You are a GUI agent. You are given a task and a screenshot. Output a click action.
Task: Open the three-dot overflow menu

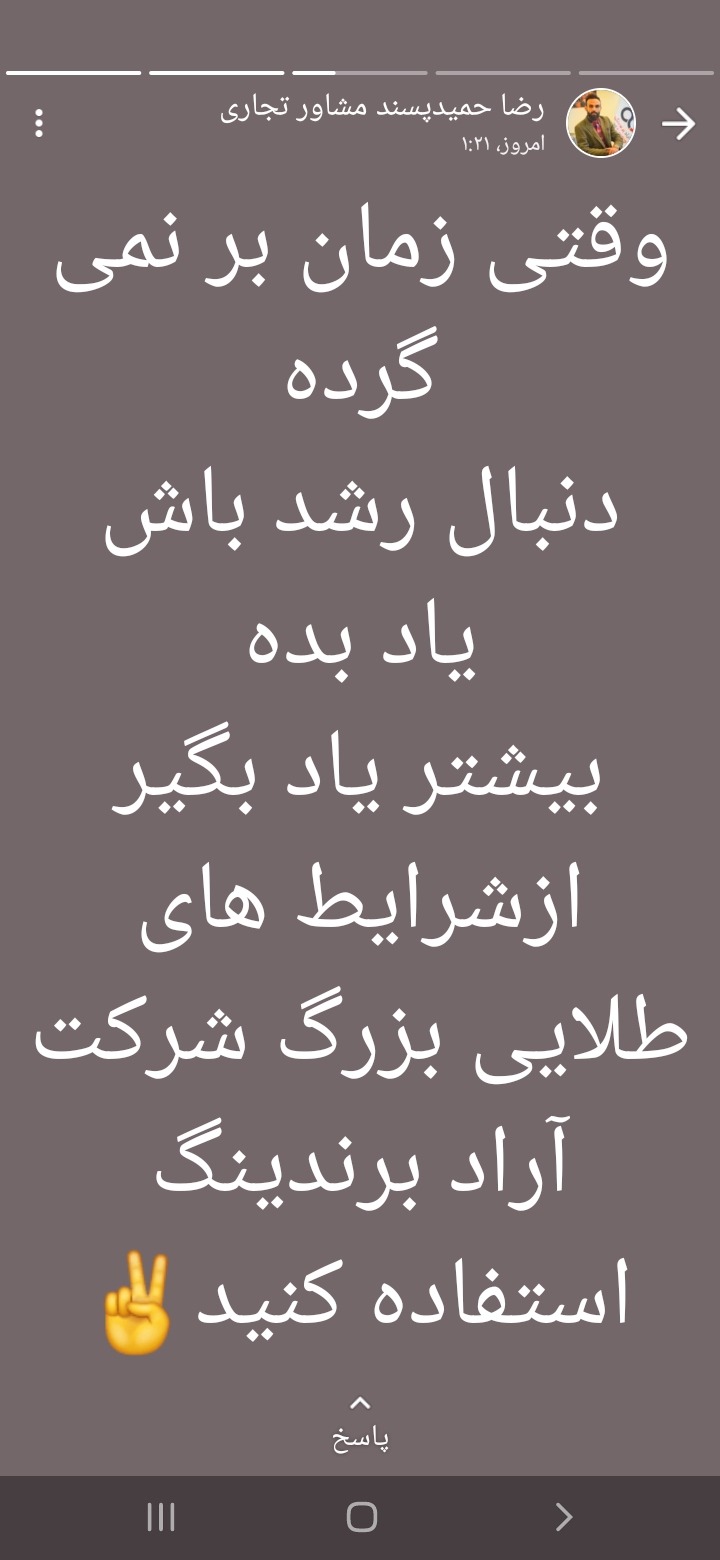coord(39,123)
